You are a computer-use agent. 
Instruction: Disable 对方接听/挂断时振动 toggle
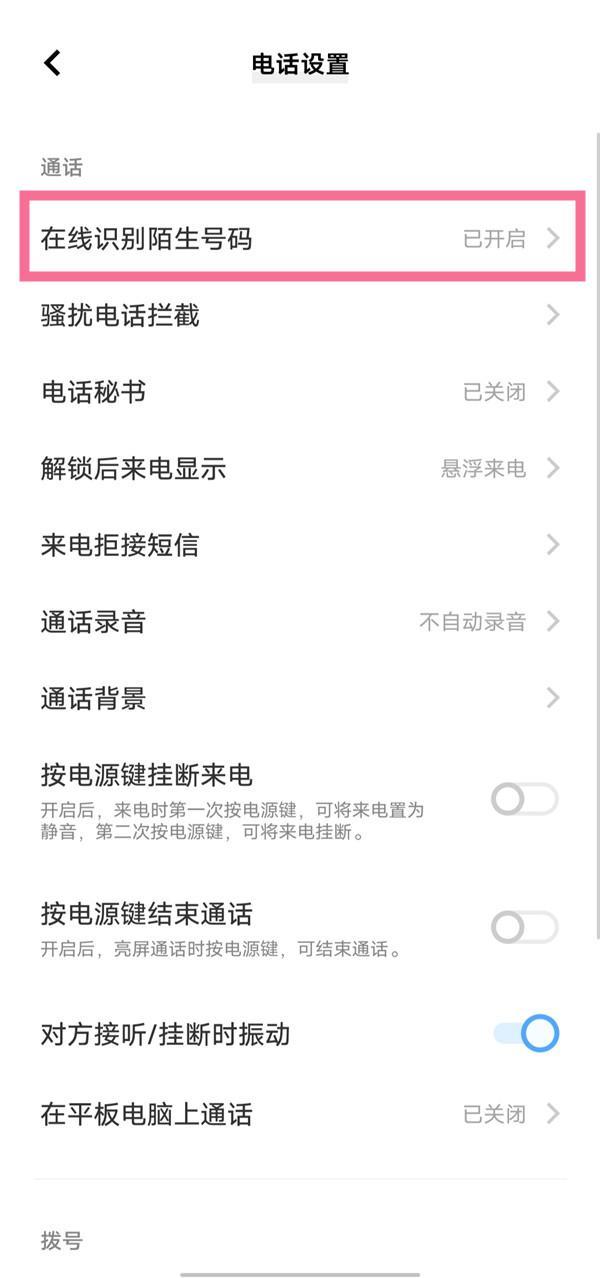click(x=526, y=1033)
